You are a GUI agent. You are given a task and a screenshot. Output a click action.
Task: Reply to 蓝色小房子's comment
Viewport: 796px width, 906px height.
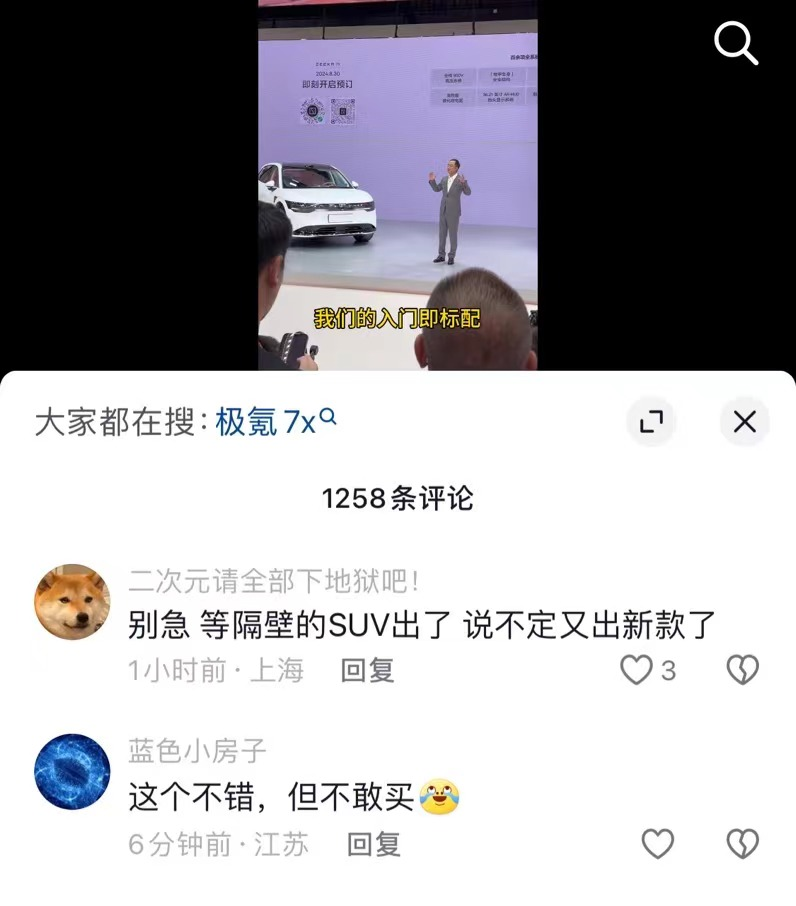click(373, 845)
